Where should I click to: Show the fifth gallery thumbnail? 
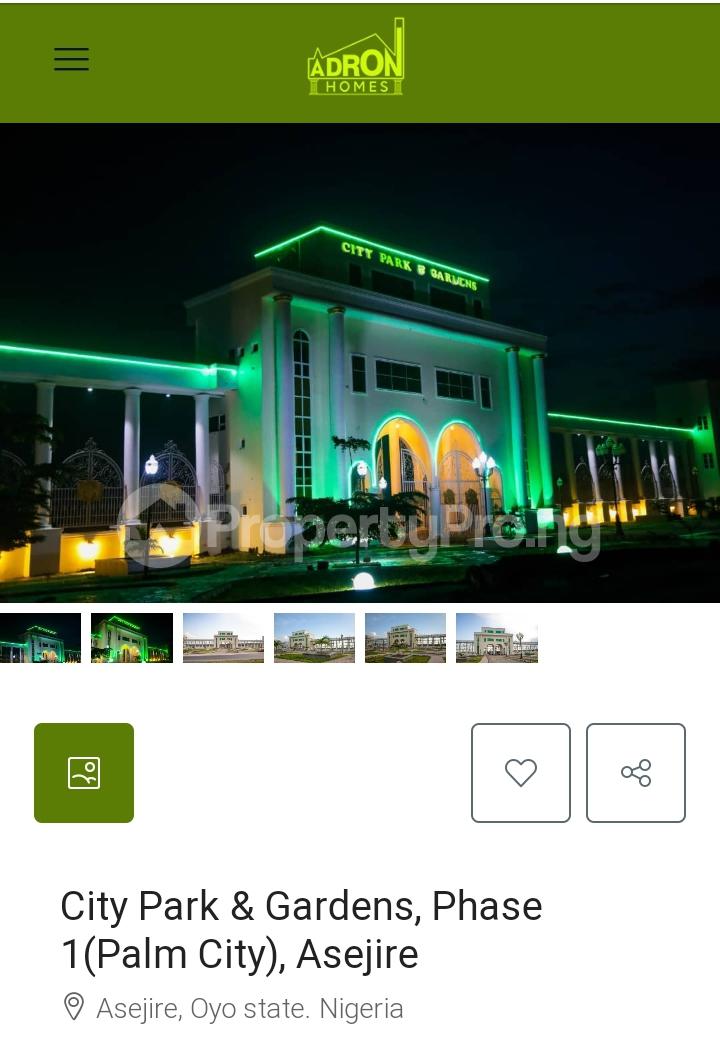click(405, 638)
